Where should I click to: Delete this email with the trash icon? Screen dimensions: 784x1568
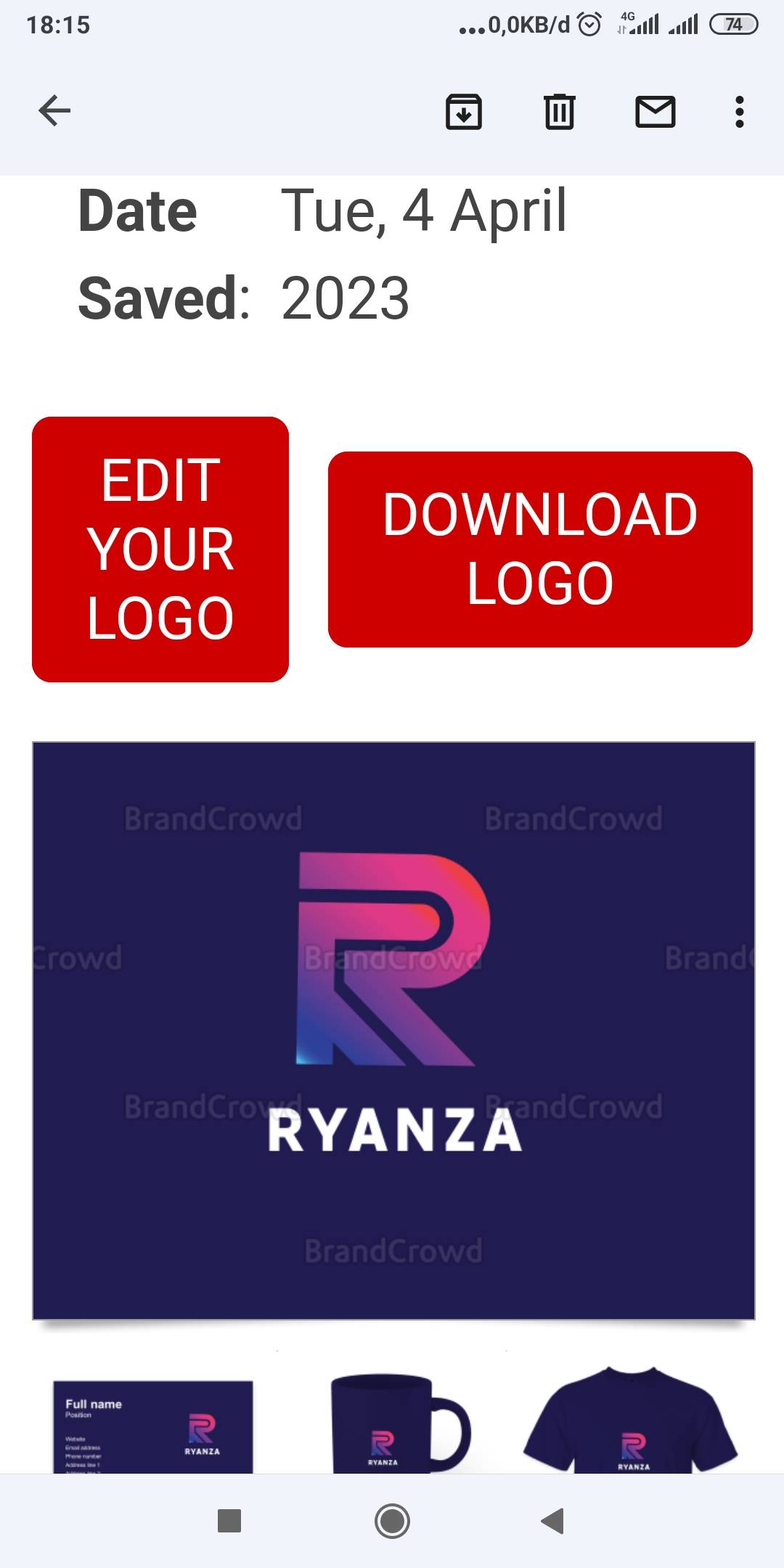click(x=559, y=112)
